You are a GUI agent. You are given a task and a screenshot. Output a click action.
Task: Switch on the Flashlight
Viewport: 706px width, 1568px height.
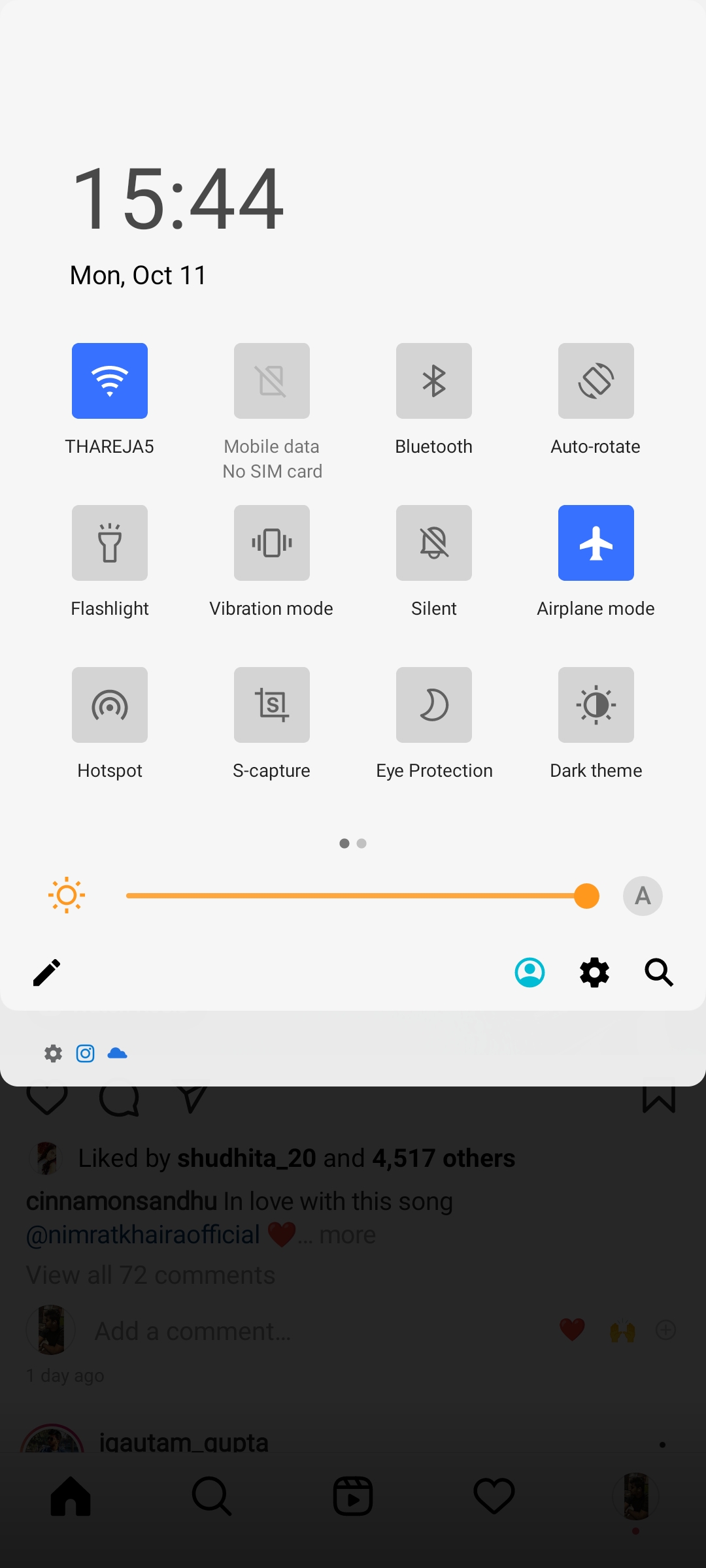point(110,543)
